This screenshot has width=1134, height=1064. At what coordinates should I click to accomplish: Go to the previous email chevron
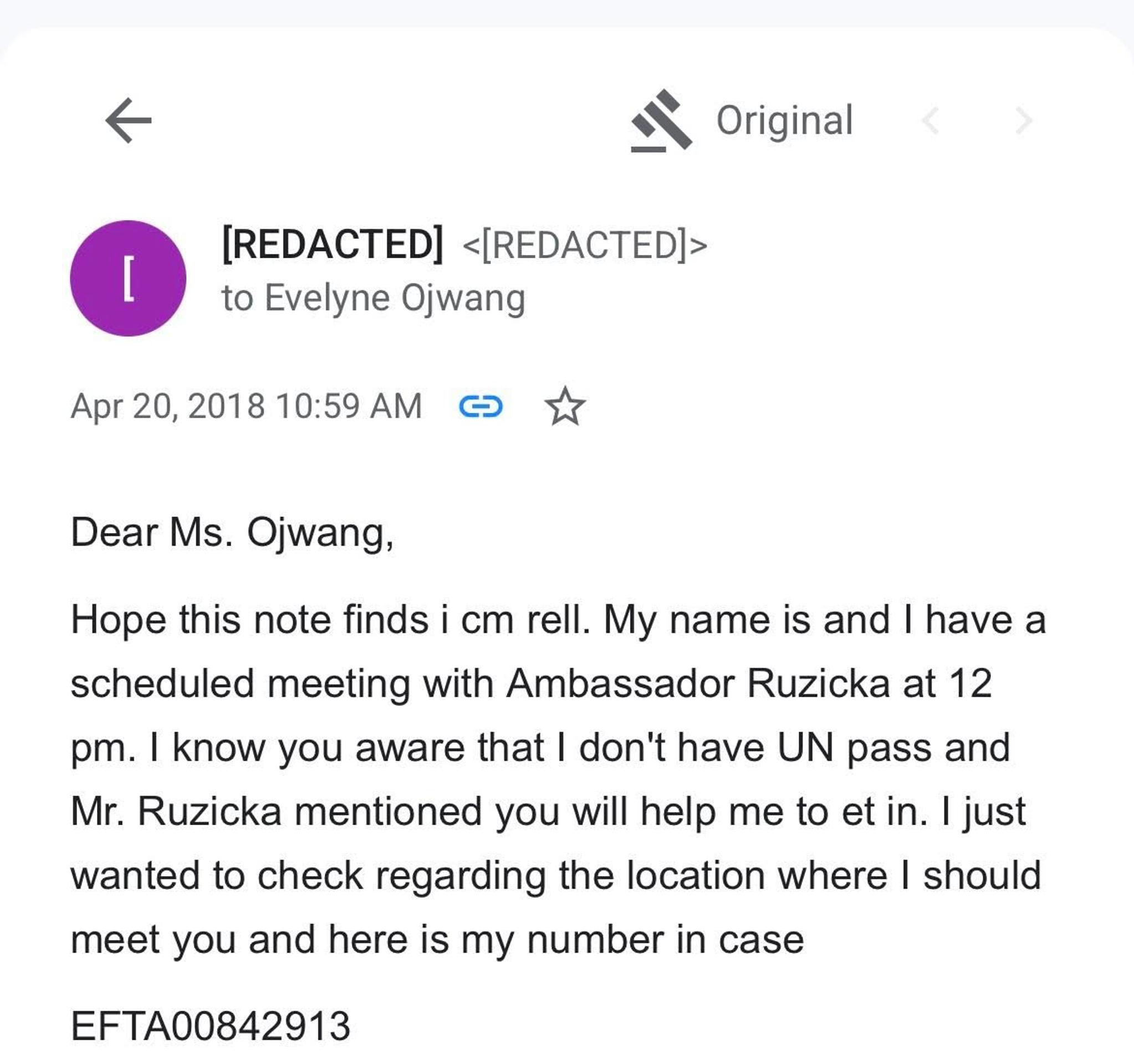(x=931, y=121)
